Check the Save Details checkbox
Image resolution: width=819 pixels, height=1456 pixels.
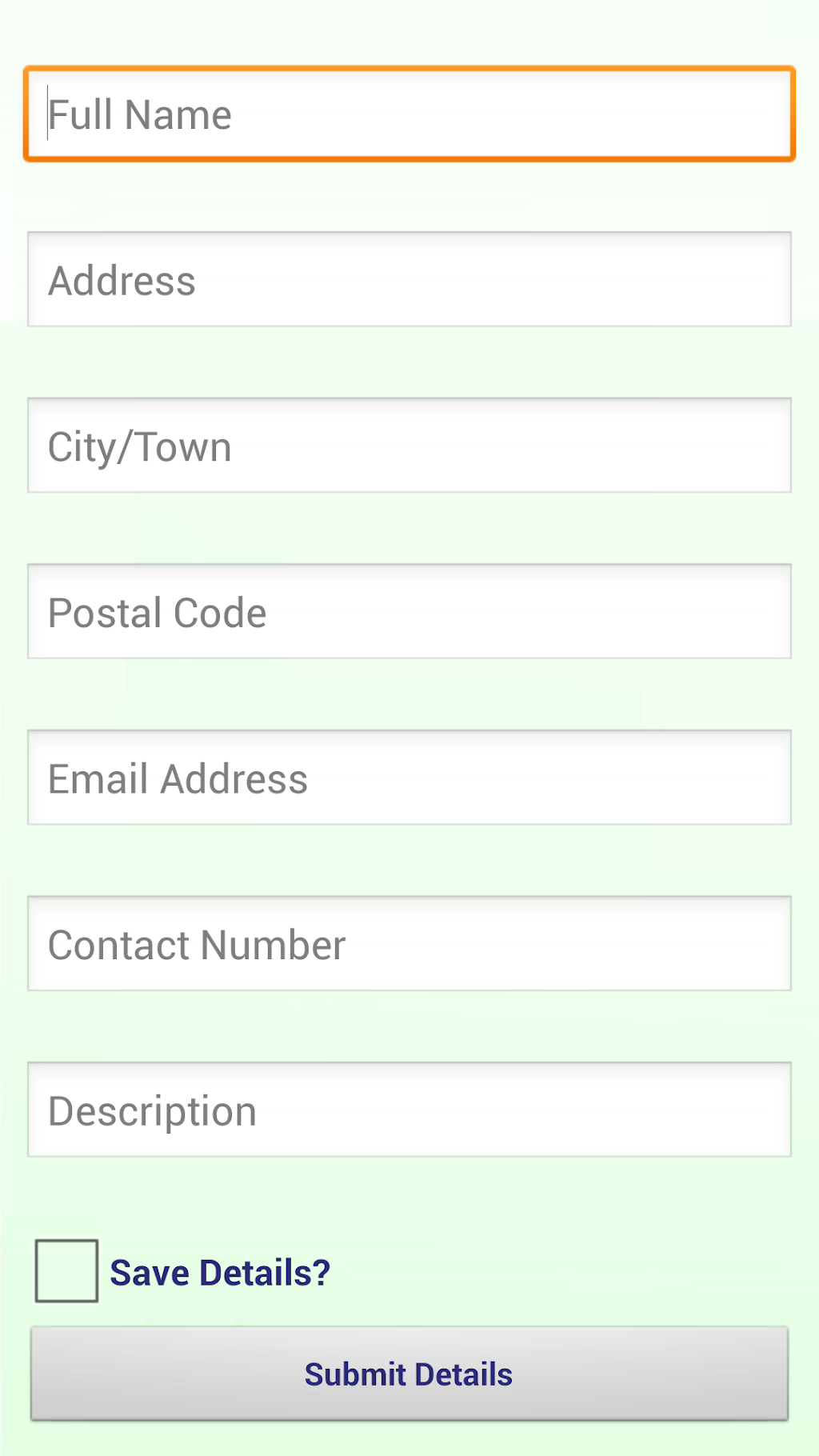point(66,1271)
